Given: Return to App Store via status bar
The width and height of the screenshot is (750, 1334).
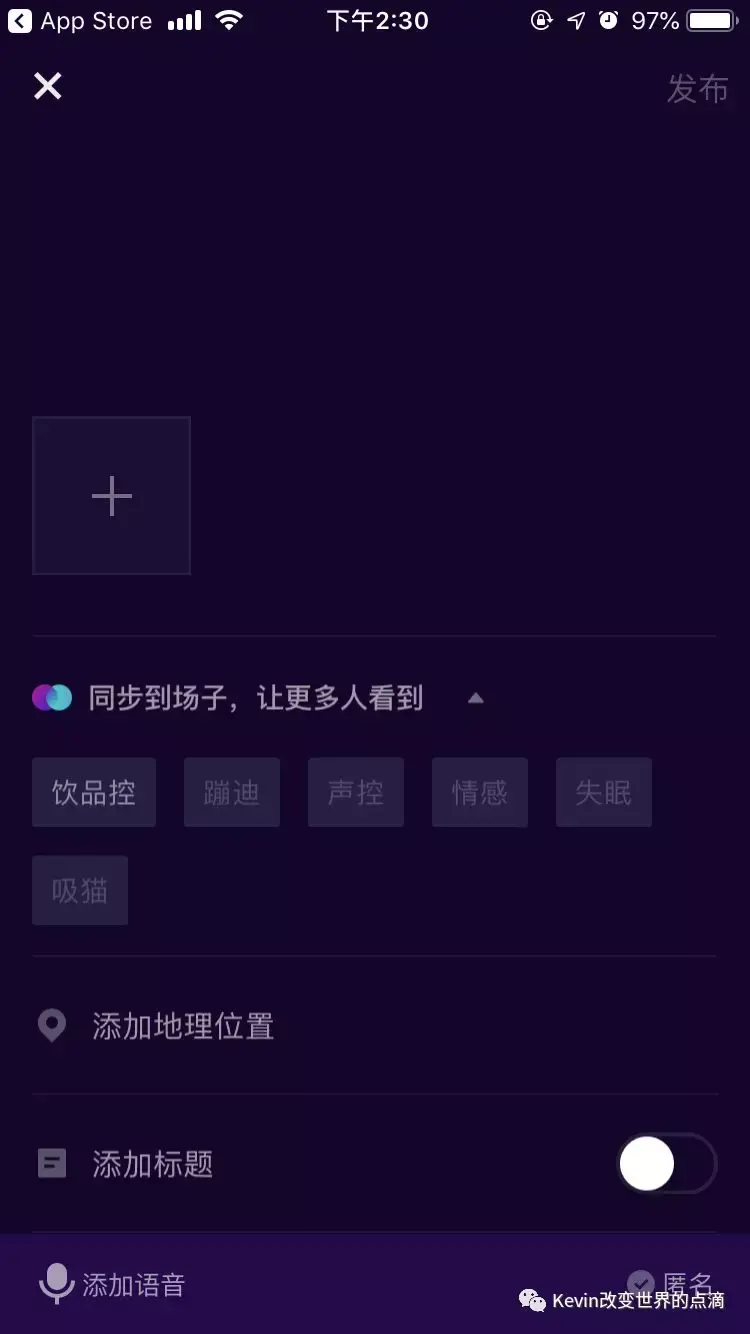Looking at the screenshot, I should [x=80, y=21].
